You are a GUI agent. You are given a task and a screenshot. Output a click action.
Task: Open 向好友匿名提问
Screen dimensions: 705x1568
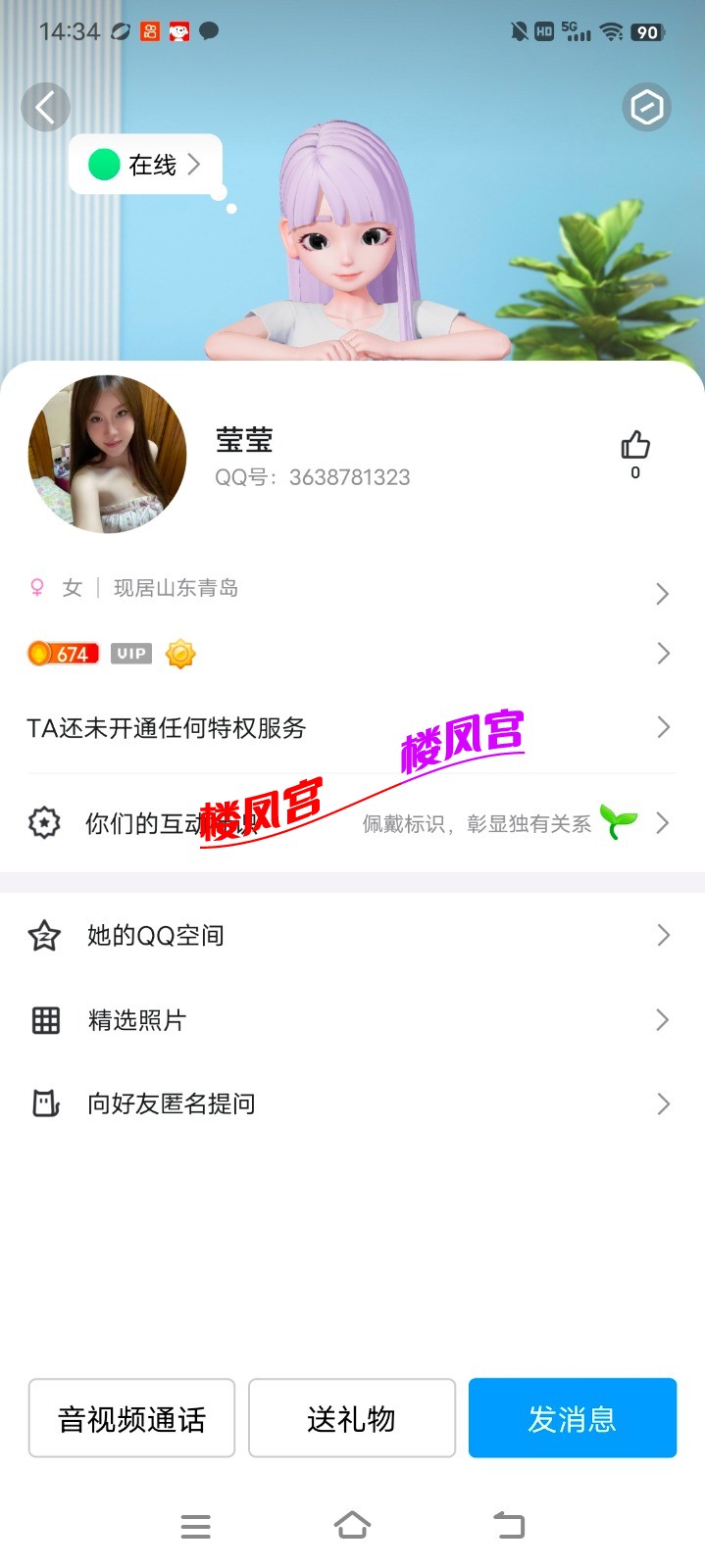pos(351,1104)
